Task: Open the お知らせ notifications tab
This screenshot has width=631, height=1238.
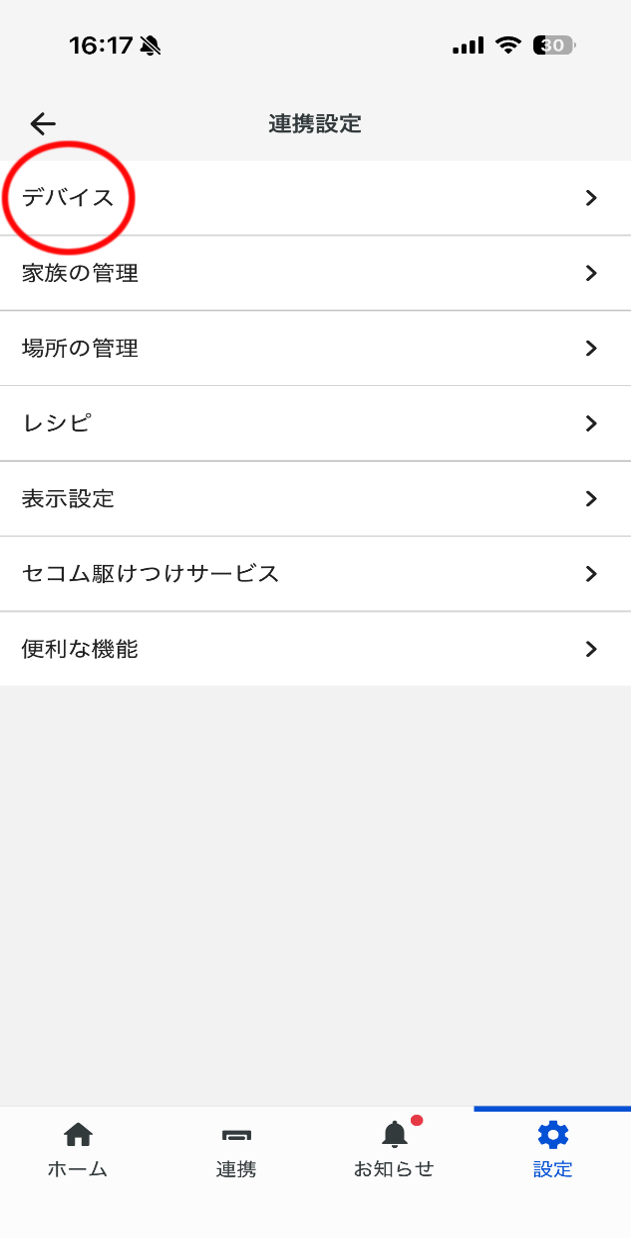Action: [394, 1150]
